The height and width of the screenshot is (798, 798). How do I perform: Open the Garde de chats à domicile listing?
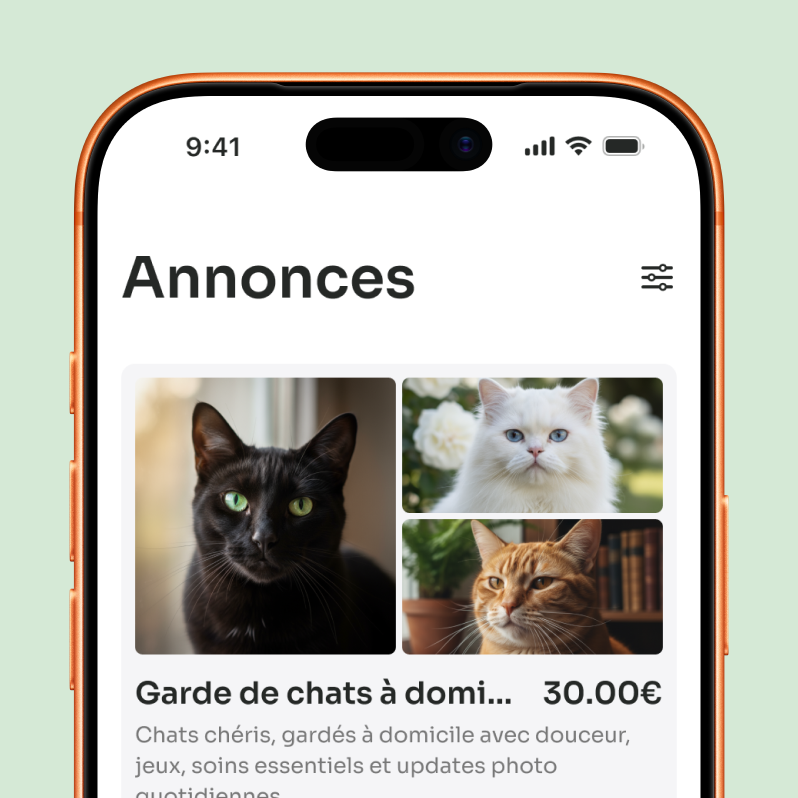tap(323, 693)
